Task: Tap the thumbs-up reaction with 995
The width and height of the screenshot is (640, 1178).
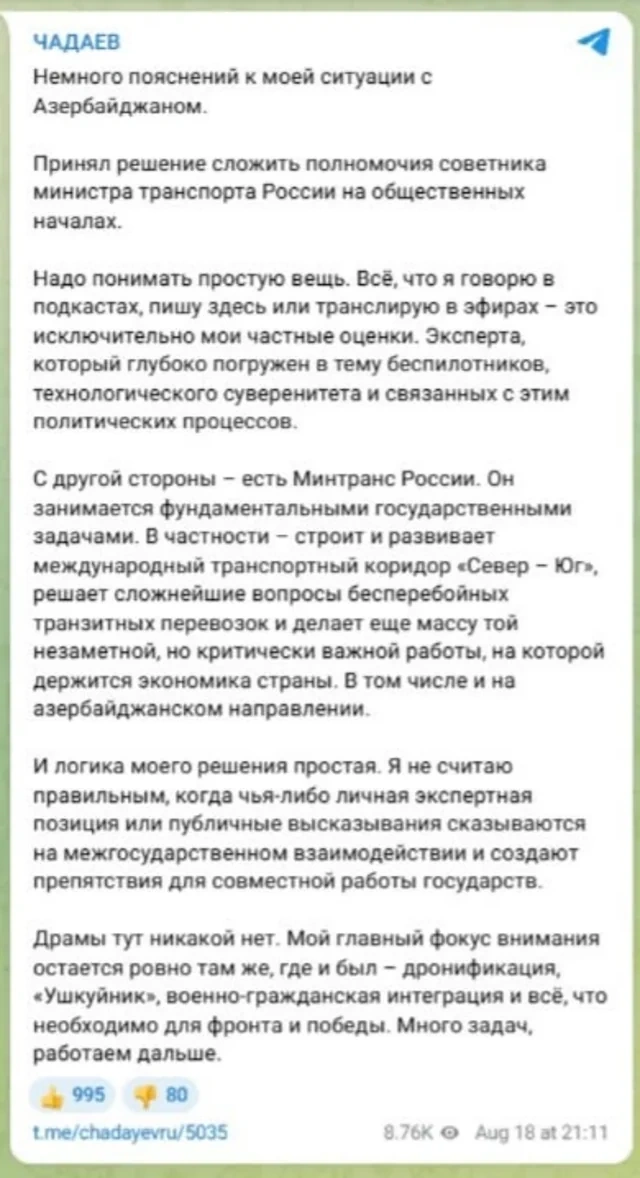Action: [72, 1095]
